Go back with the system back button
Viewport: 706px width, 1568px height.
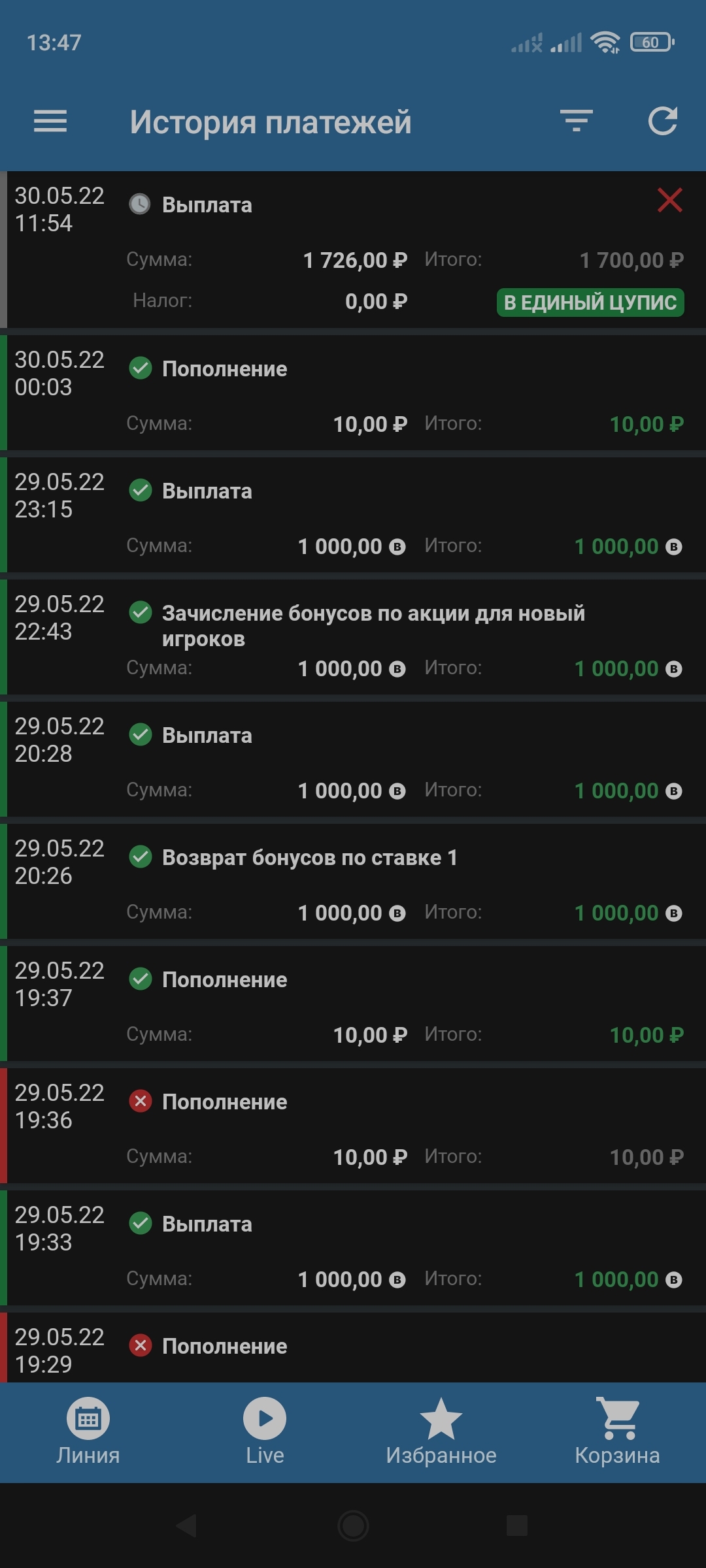click(x=187, y=1526)
